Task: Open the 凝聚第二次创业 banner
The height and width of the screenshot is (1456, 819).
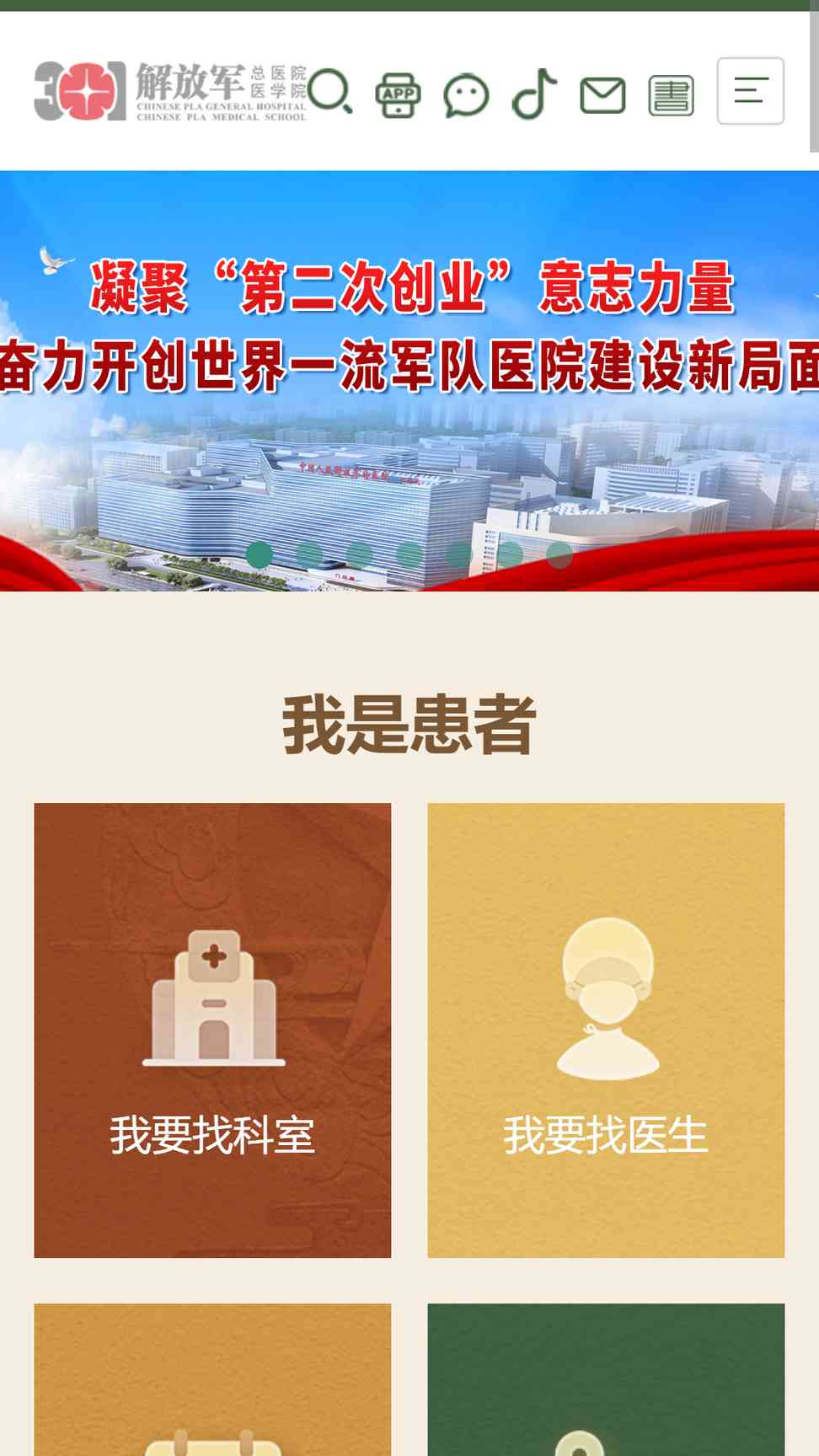Action: click(x=409, y=381)
